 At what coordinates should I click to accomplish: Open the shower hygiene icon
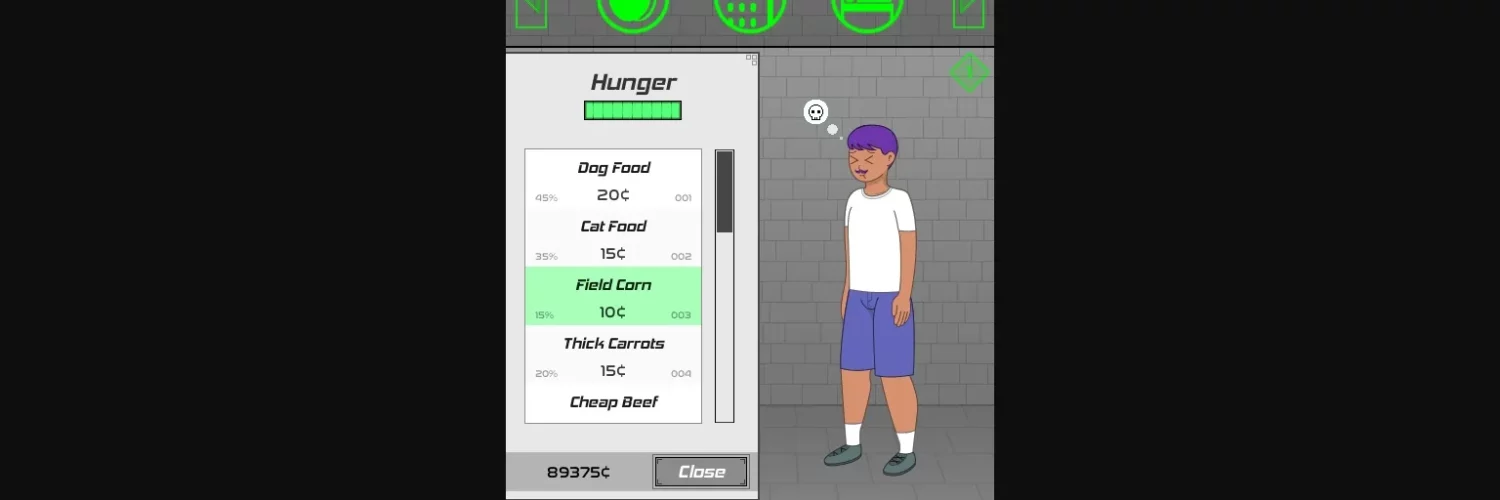[x=750, y=12]
